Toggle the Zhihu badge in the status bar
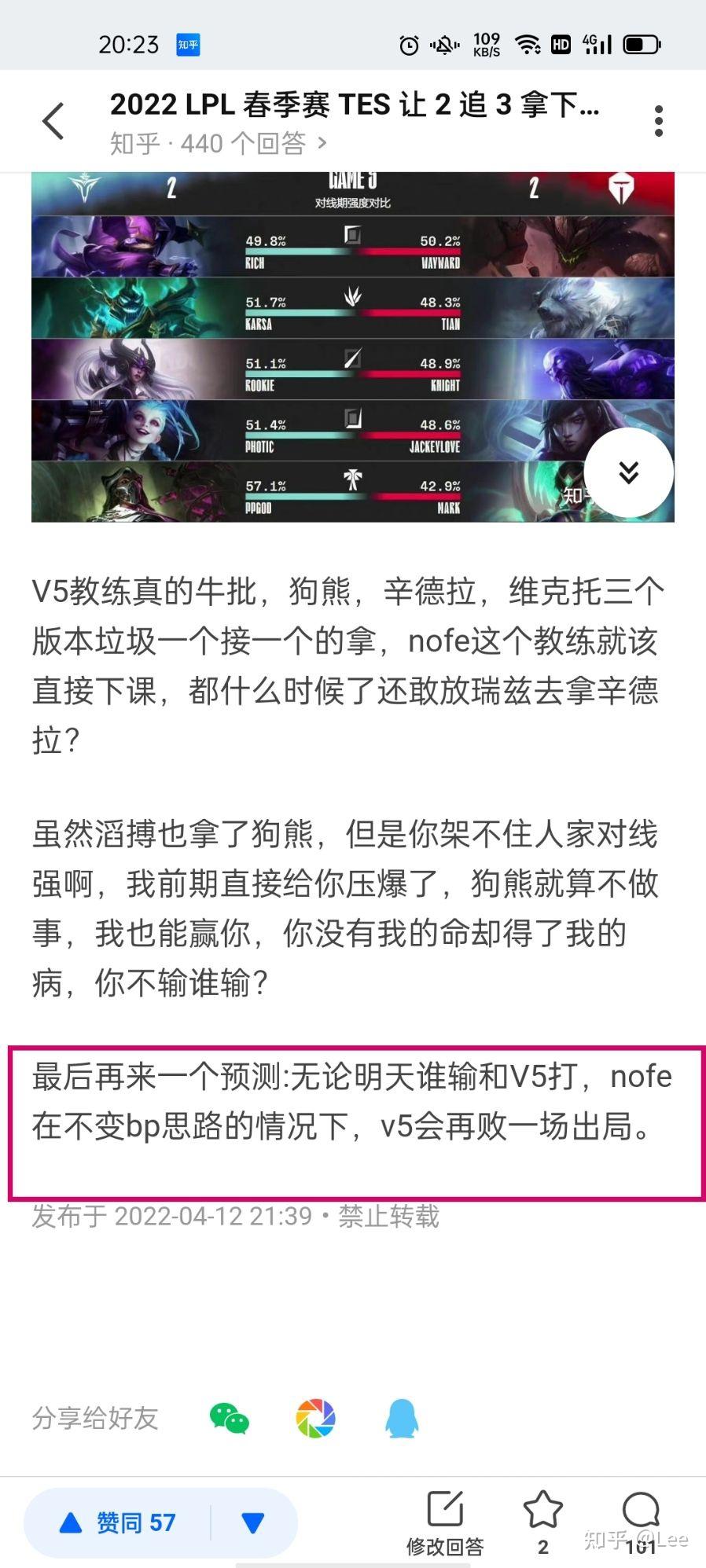The image size is (706, 1568). click(189, 45)
